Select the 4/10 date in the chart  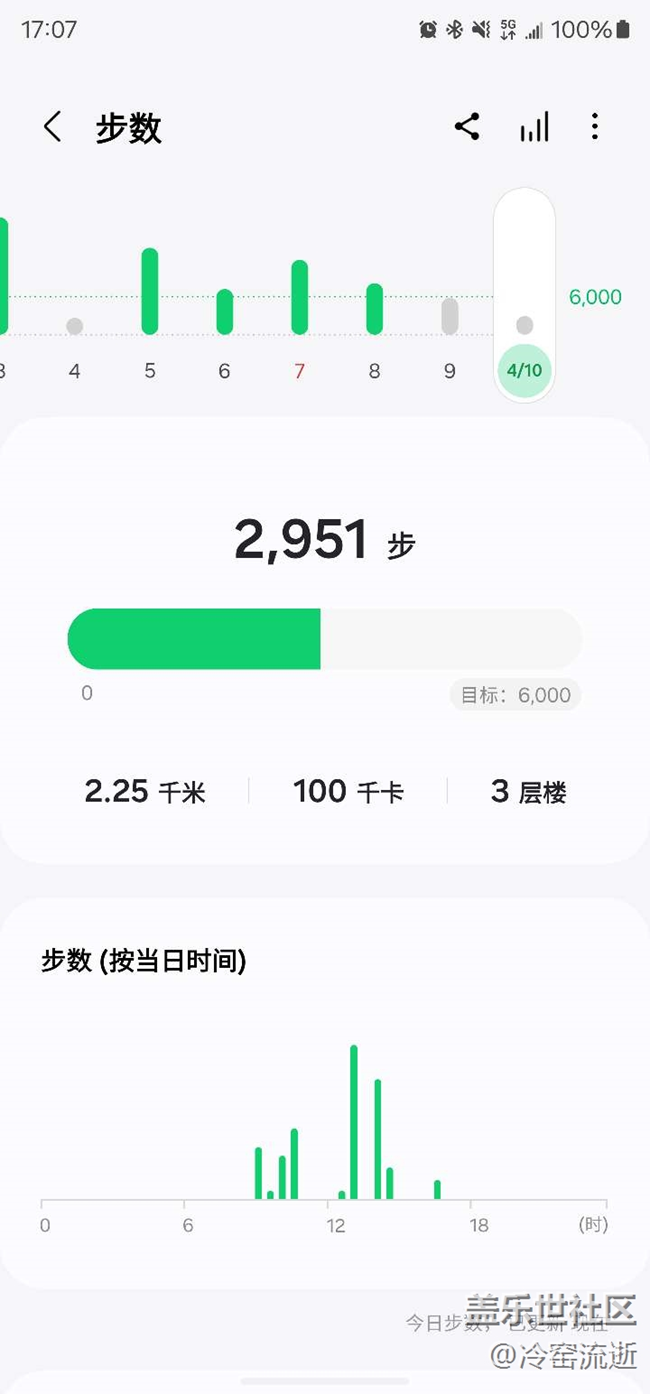coord(524,370)
